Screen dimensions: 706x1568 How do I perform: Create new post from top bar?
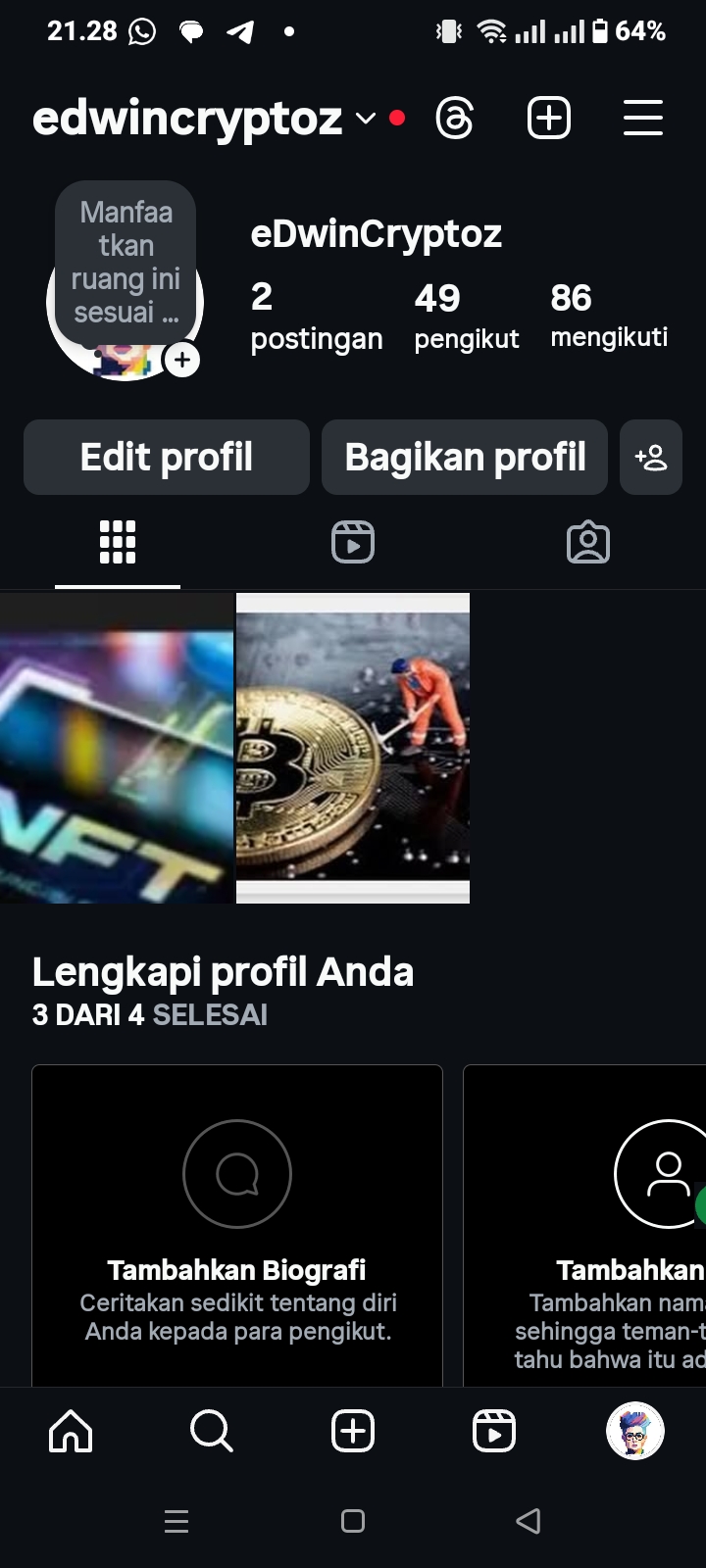coord(549,120)
